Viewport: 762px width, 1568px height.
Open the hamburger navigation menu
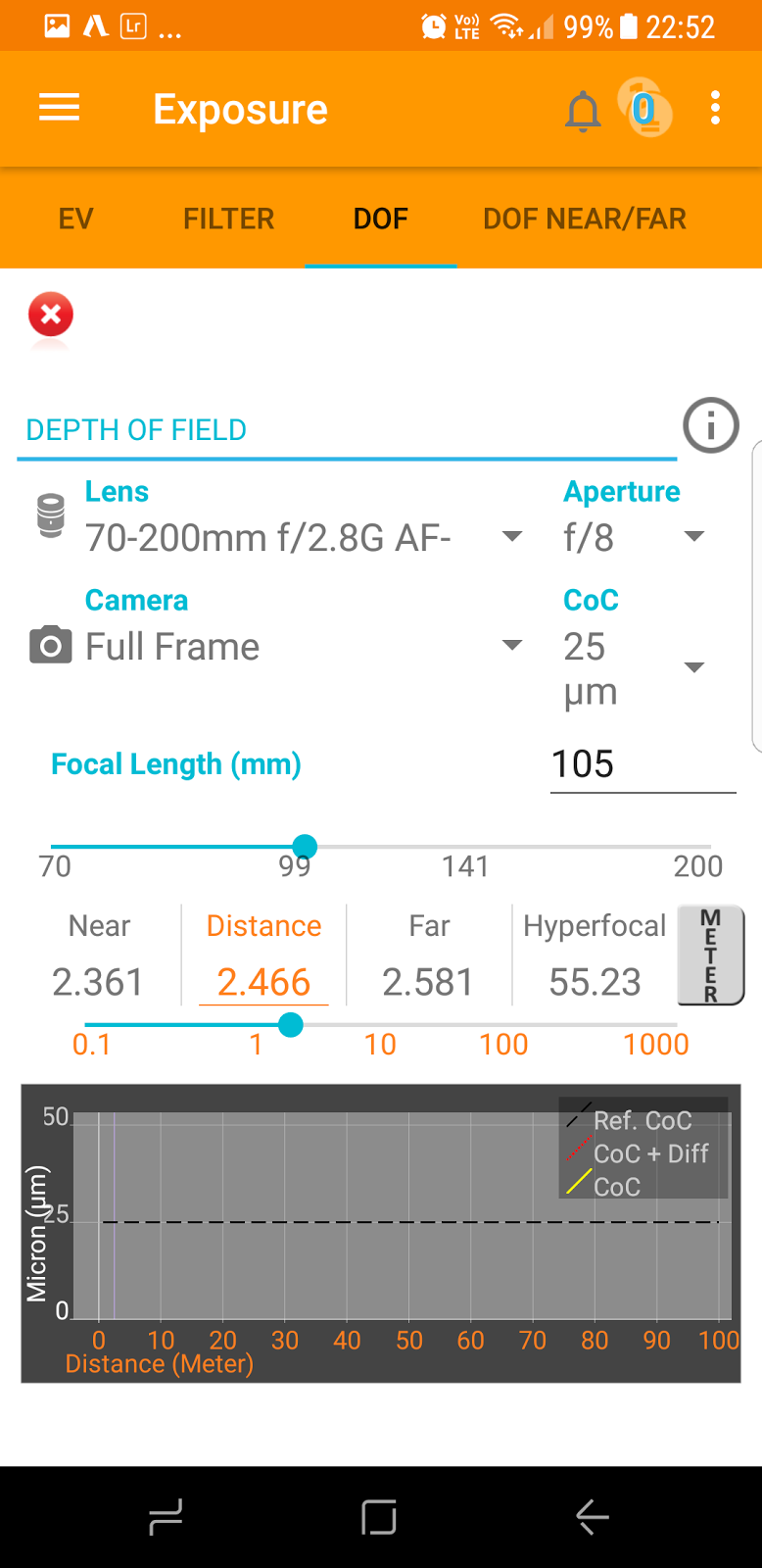pyautogui.click(x=59, y=108)
